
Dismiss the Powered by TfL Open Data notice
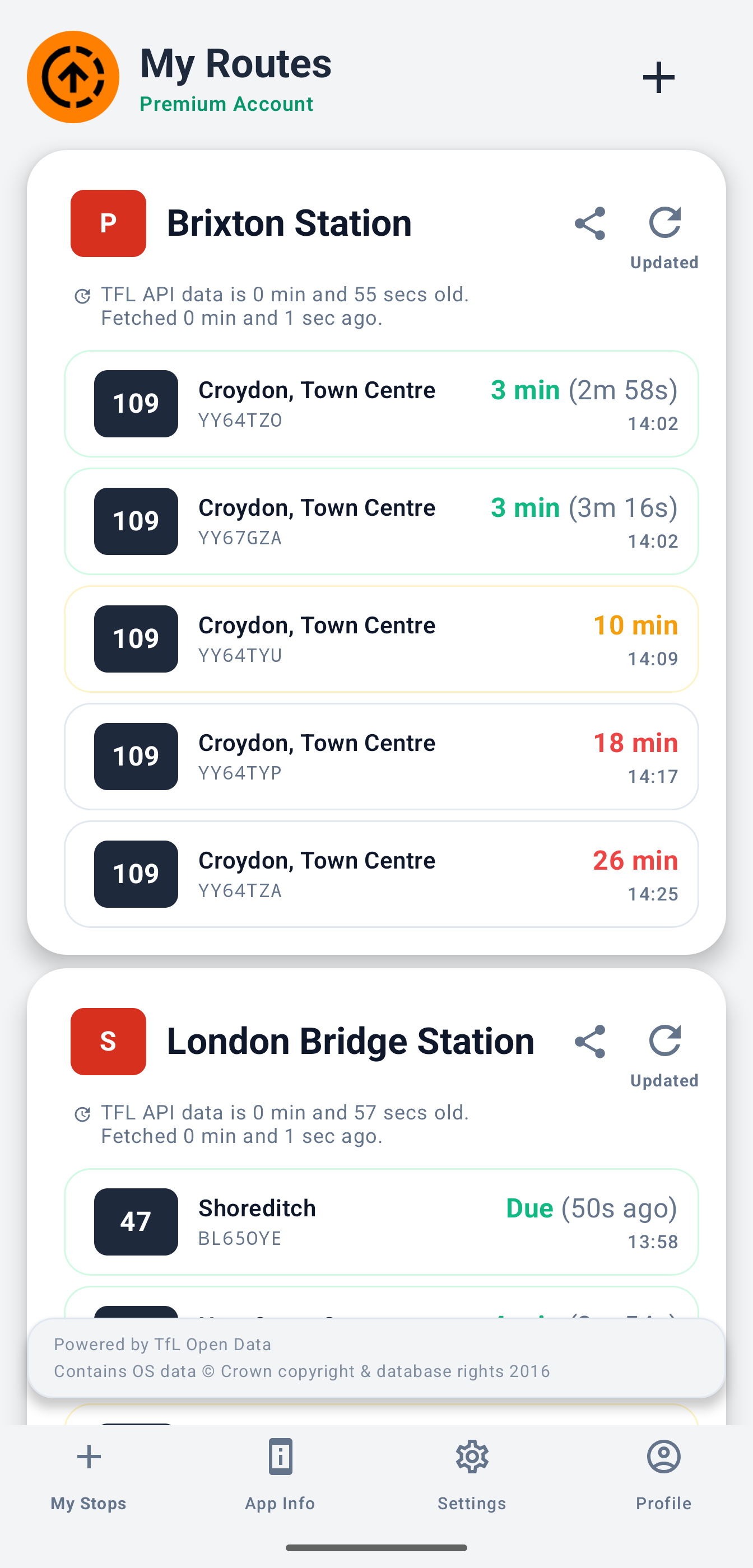click(x=376, y=1357)
